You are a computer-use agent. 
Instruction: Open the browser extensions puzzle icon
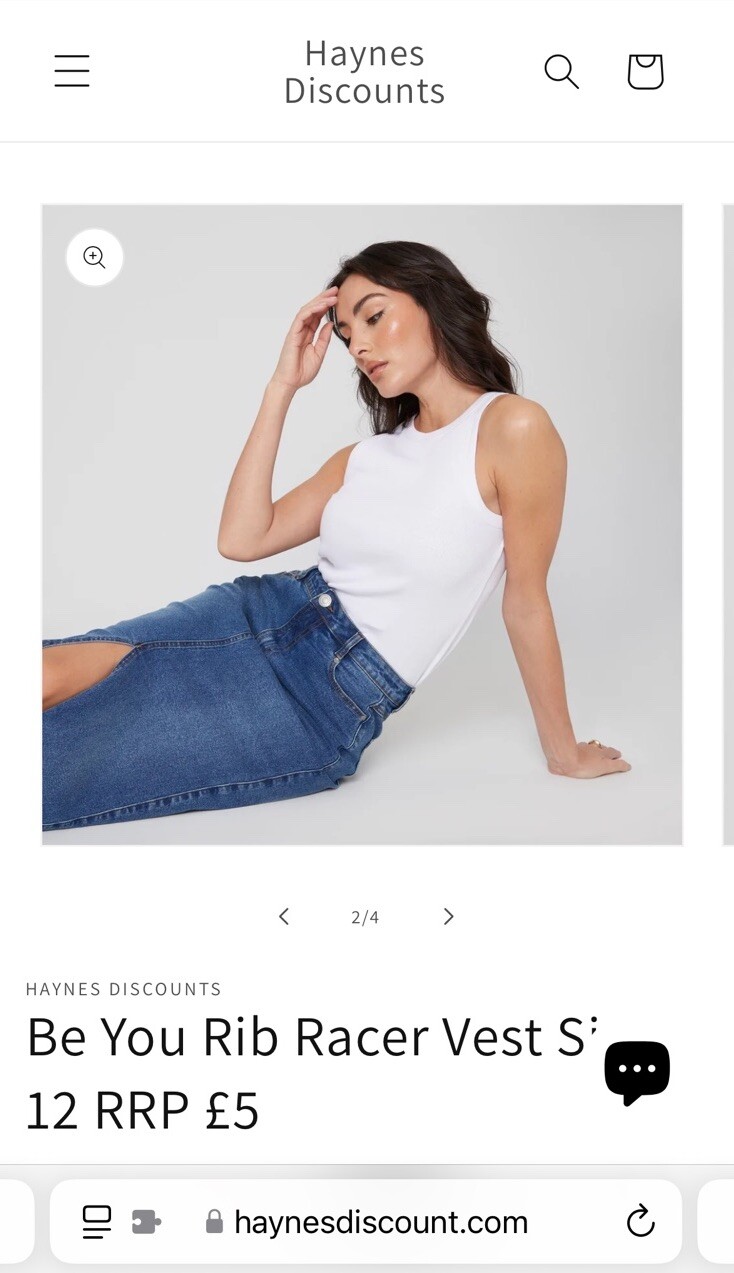146,1221
